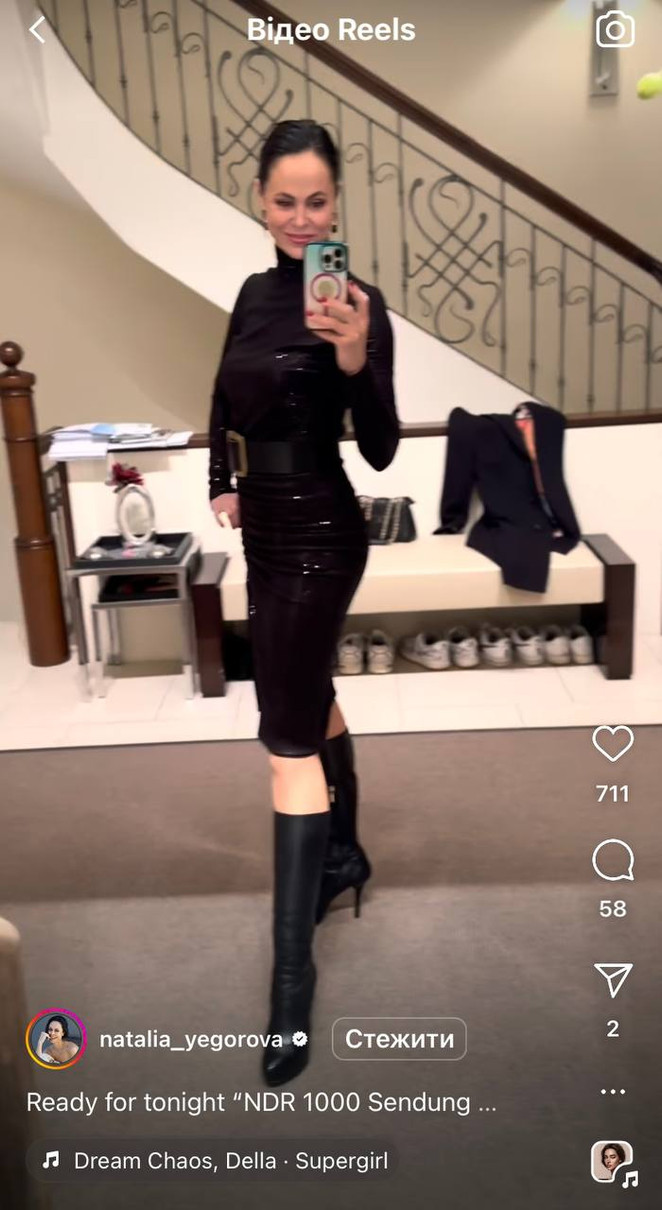Open the three-dot options menu
662x1210 pixels.
coord(613,1091)
